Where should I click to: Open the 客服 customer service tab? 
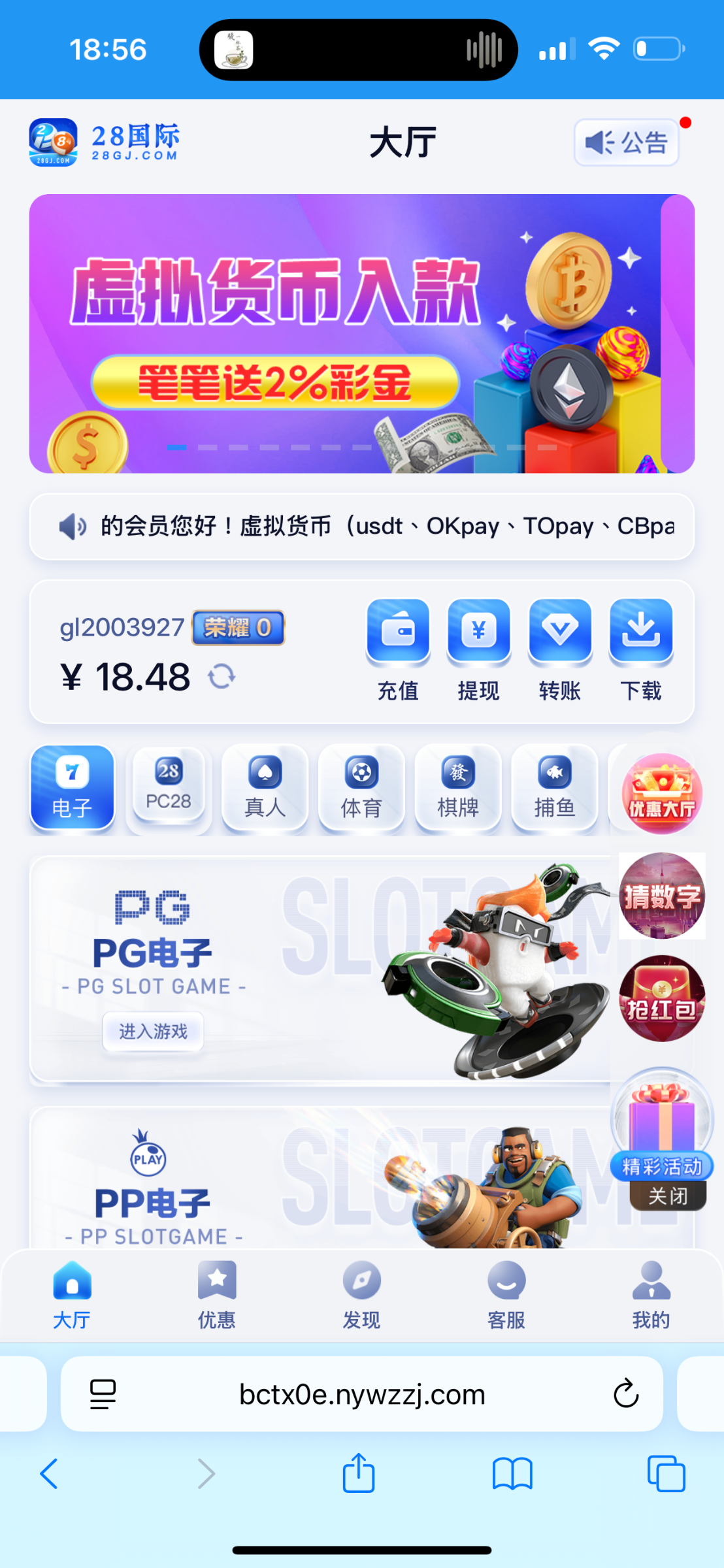pos(506,1295)
